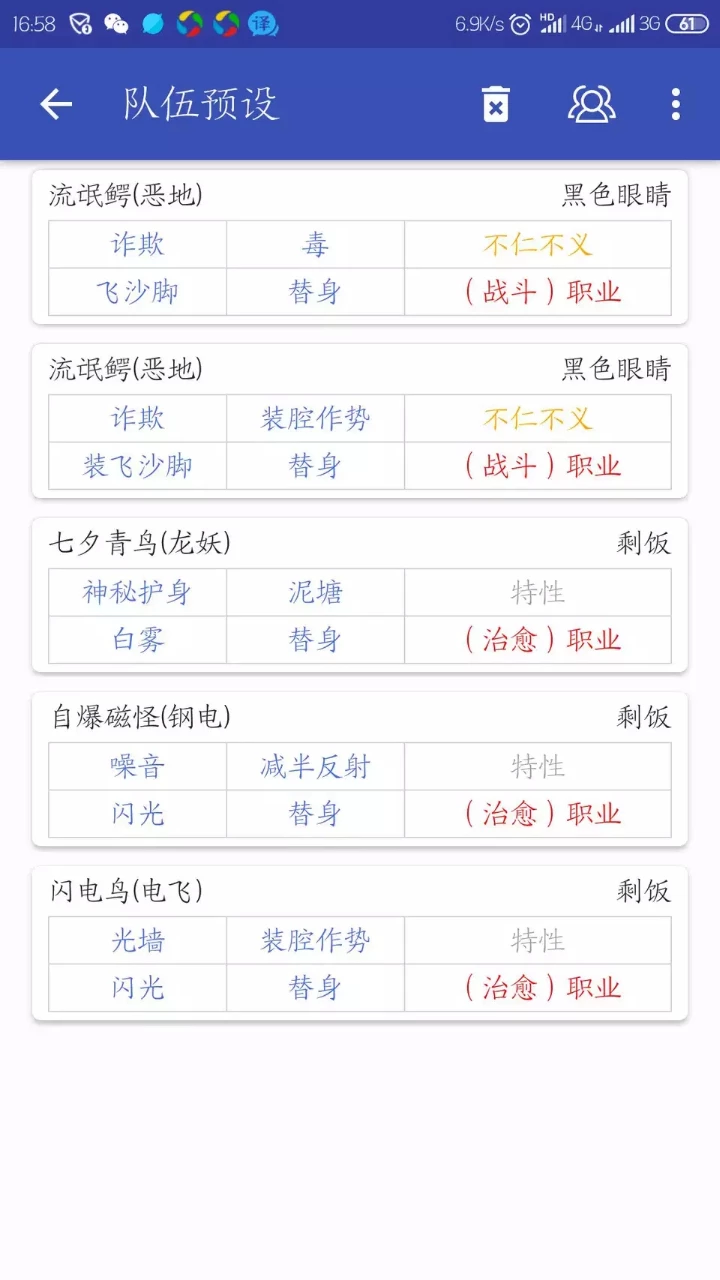Edit the 白雾 move slot
Viewport: 720px width, 1280px height.
[137, 640]
